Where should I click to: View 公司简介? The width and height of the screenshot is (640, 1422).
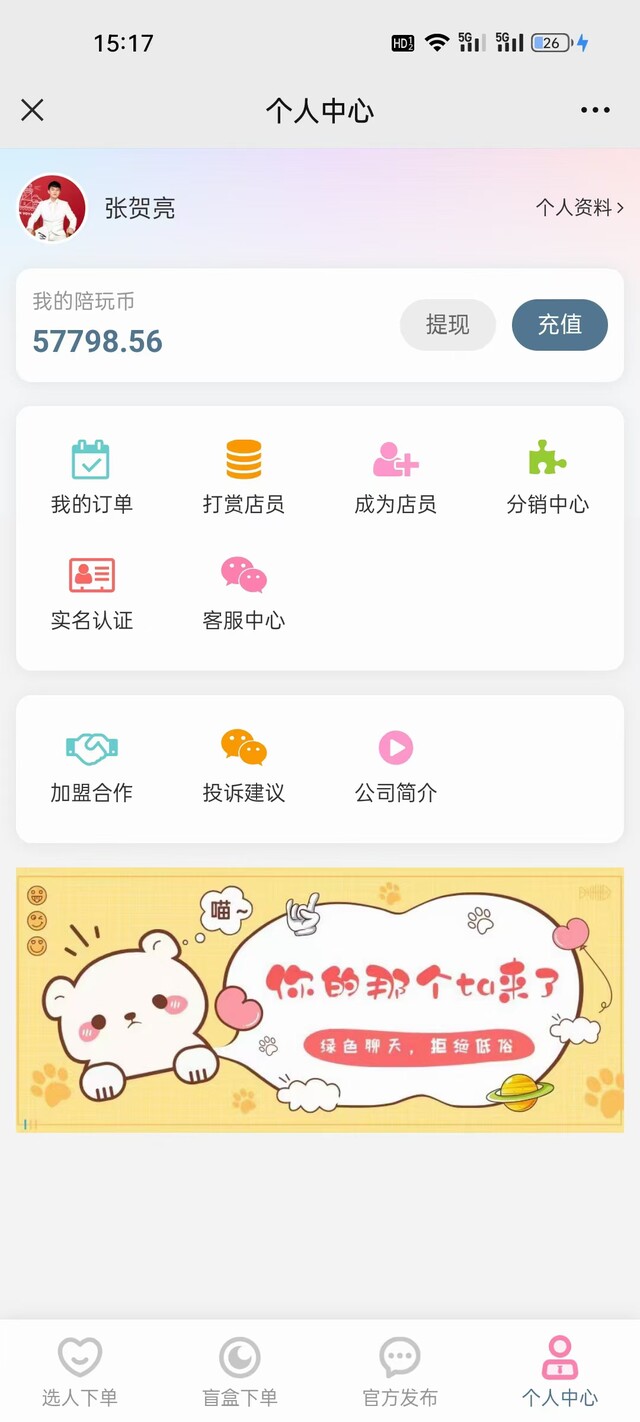395,766
